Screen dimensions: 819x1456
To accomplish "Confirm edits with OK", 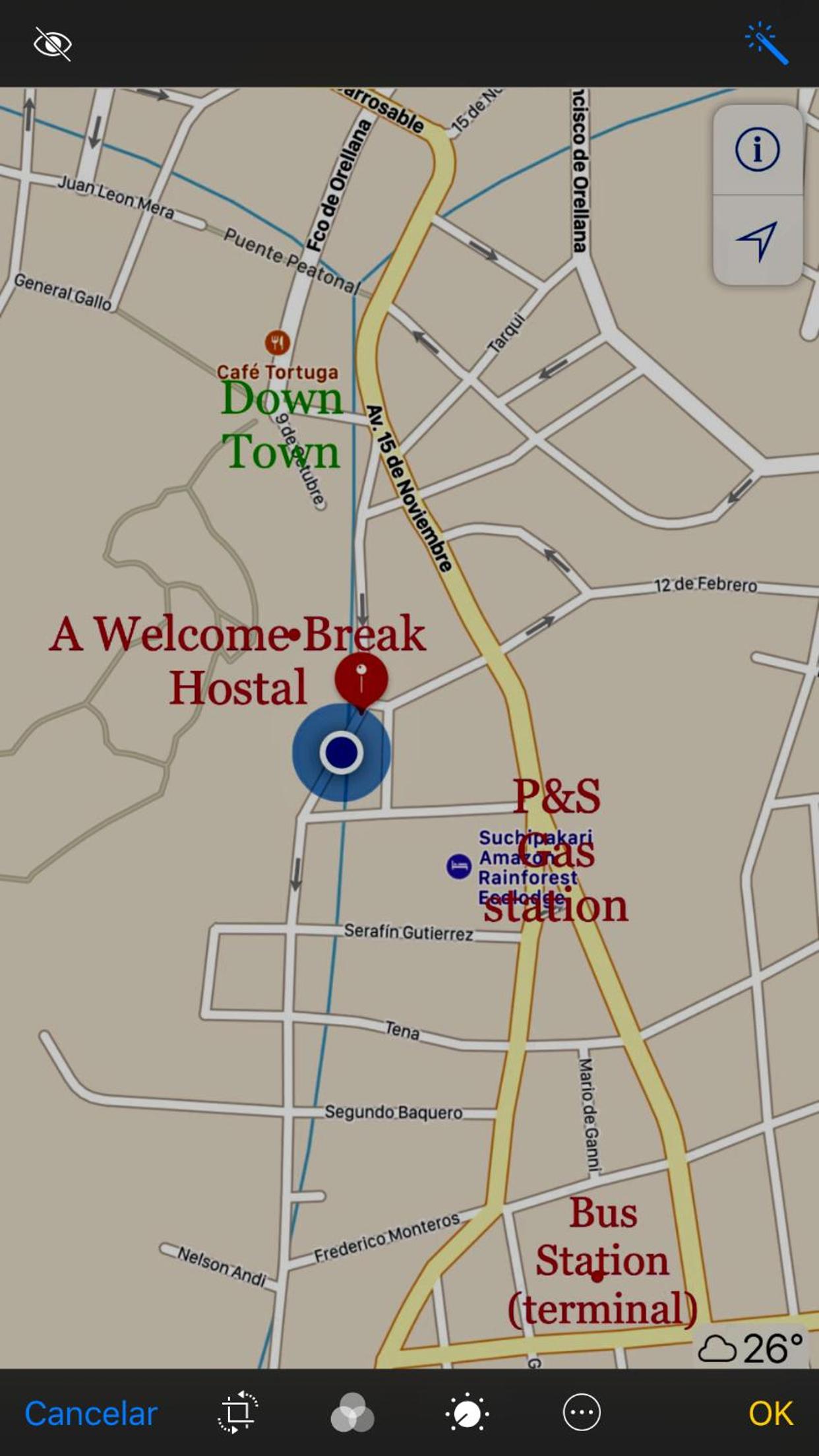I will [x=770, y=1413].
